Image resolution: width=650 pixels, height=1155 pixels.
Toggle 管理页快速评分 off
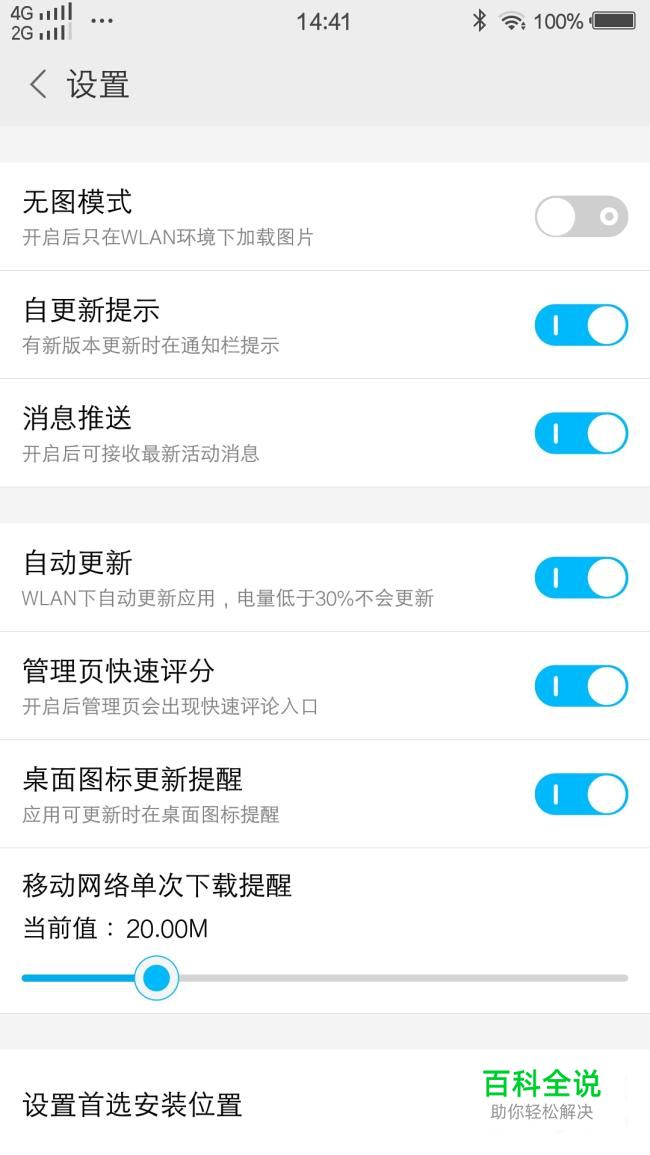(x=581, y=686)
